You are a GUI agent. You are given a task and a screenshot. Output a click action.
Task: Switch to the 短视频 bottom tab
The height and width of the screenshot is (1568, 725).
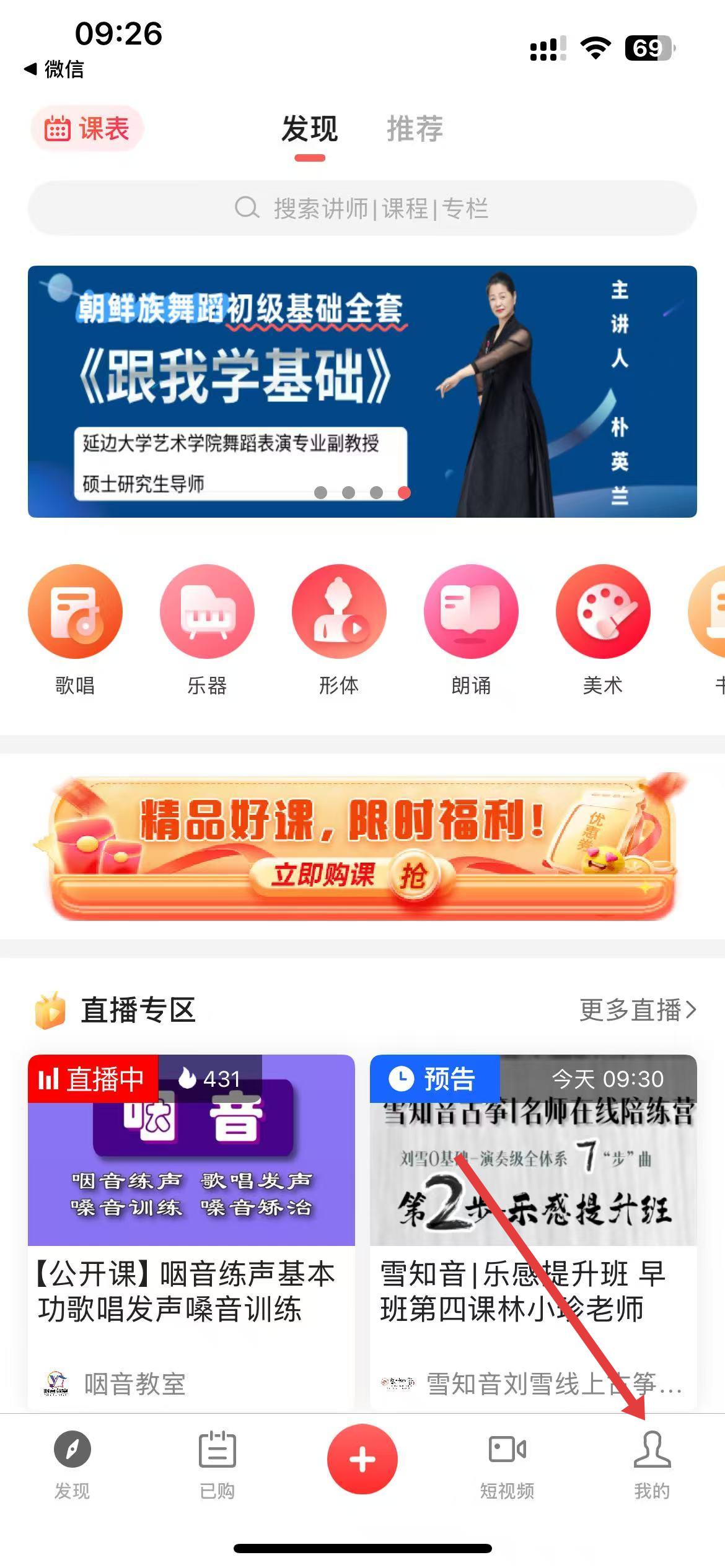[x=507, y=1465]
